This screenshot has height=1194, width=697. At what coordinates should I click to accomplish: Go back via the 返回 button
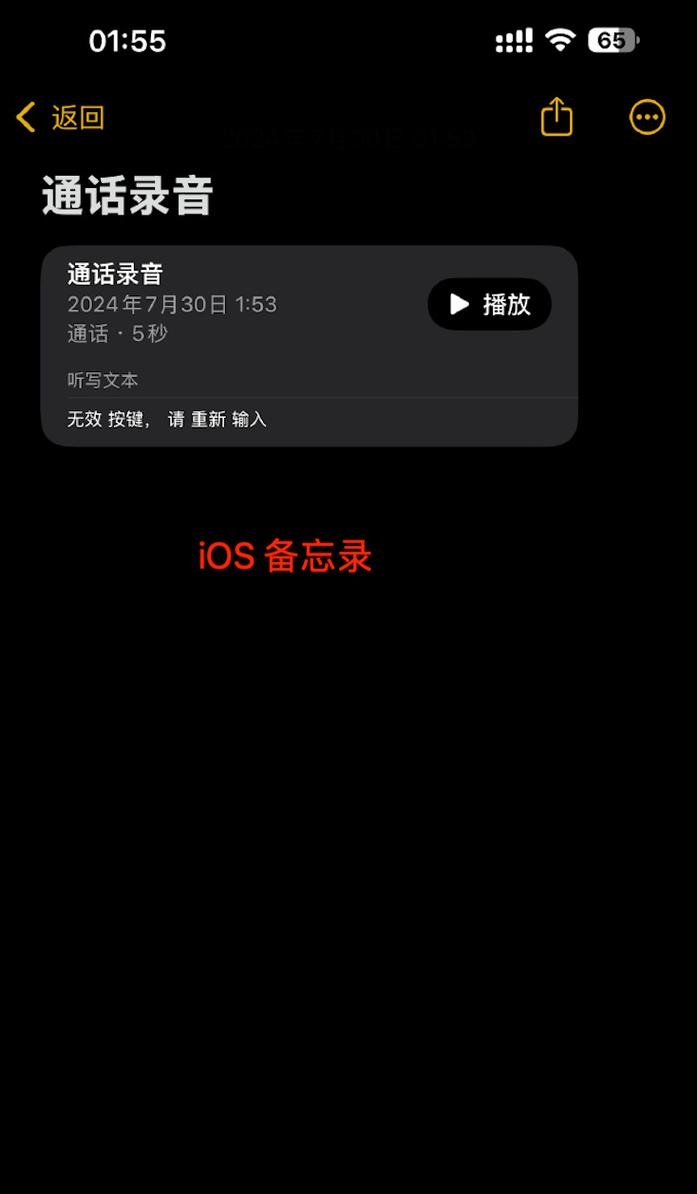point(61,118)
